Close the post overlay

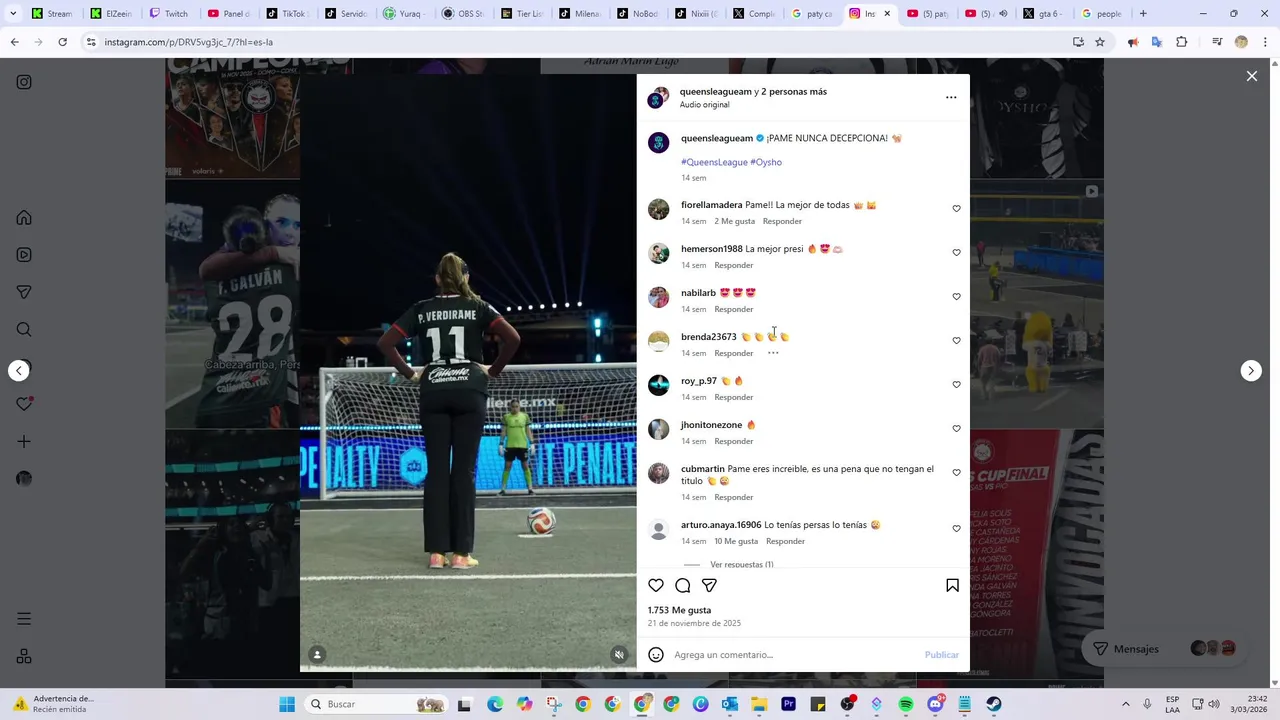(x=1251, y=76)
